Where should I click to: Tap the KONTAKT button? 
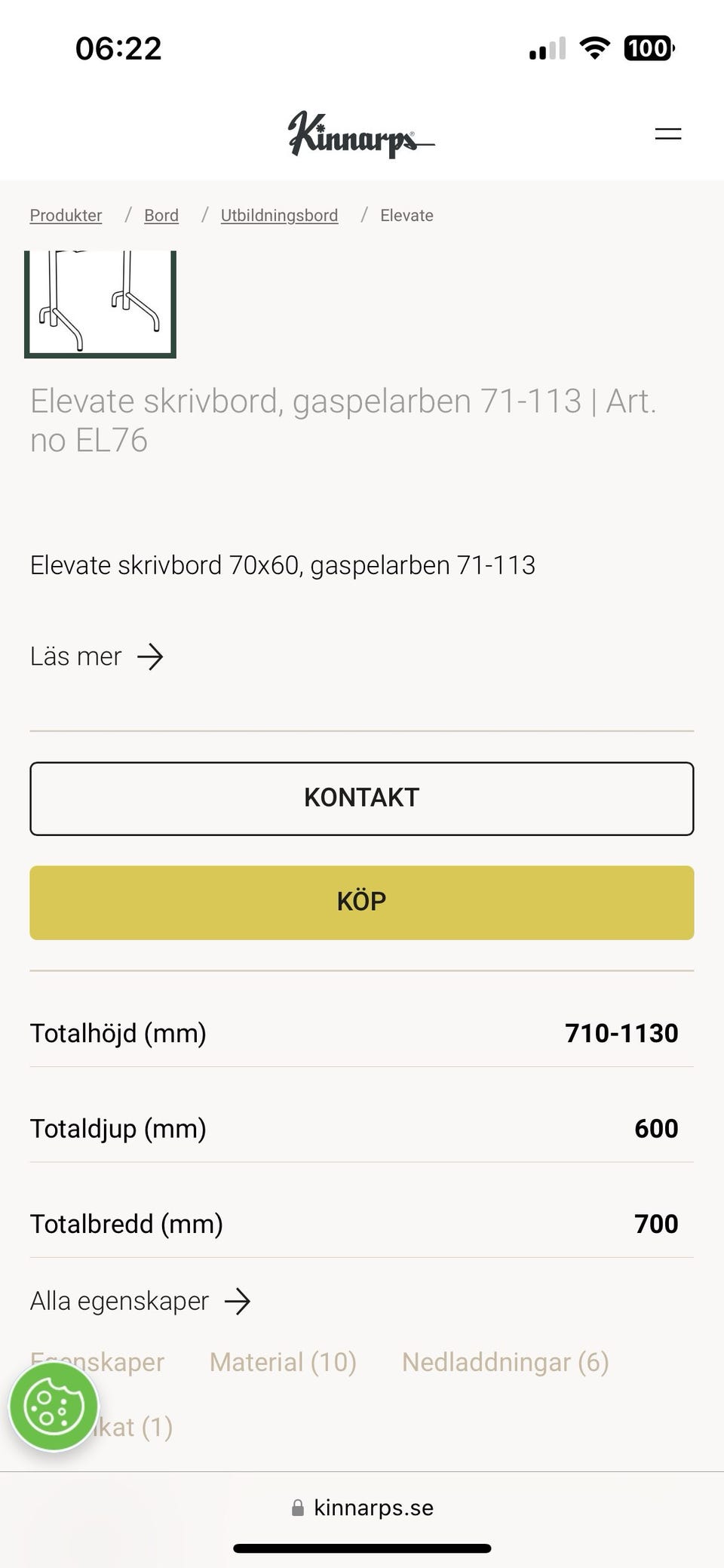(x=362, y=798)
